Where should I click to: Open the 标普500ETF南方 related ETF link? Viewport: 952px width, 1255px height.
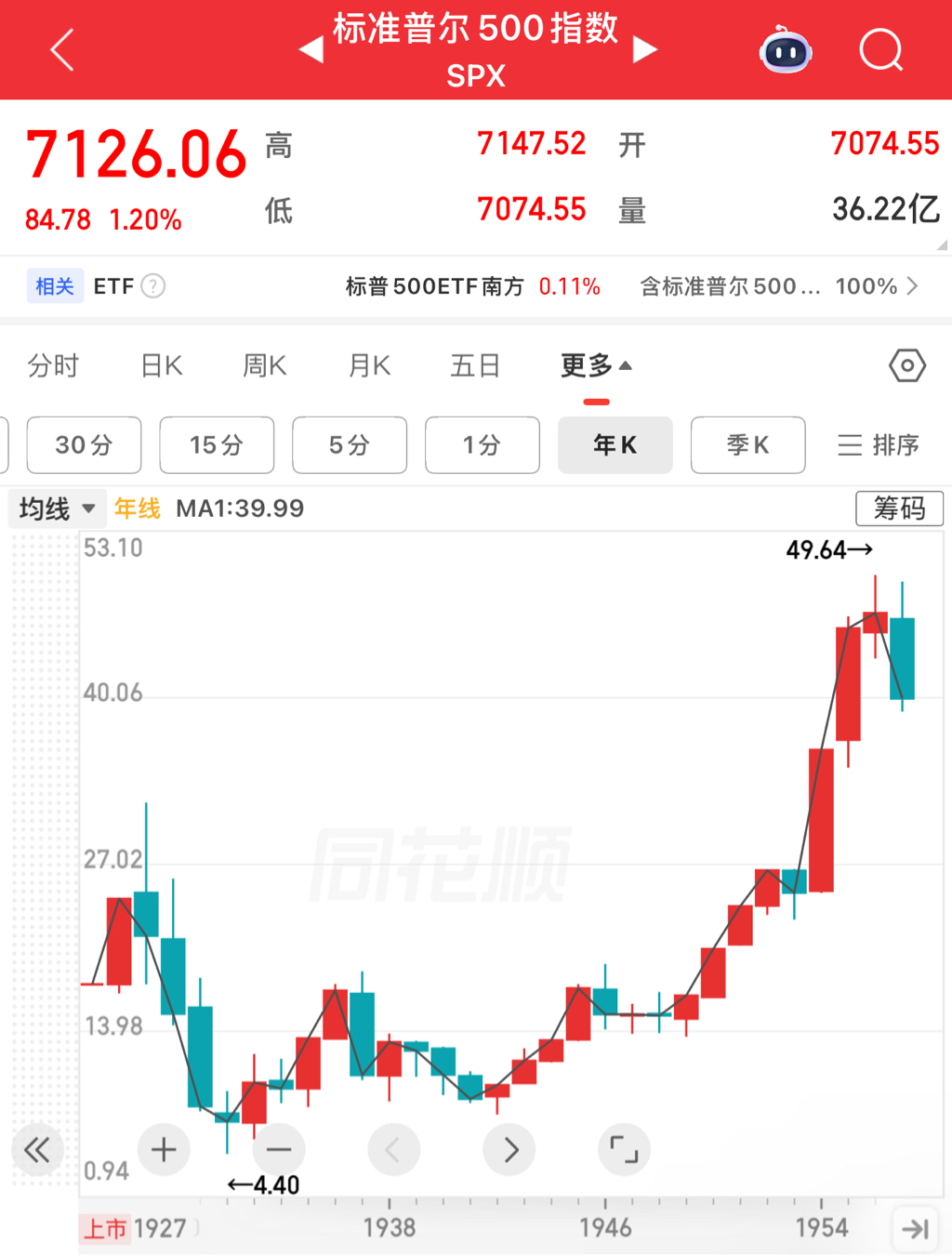click(x=472, y=286)
